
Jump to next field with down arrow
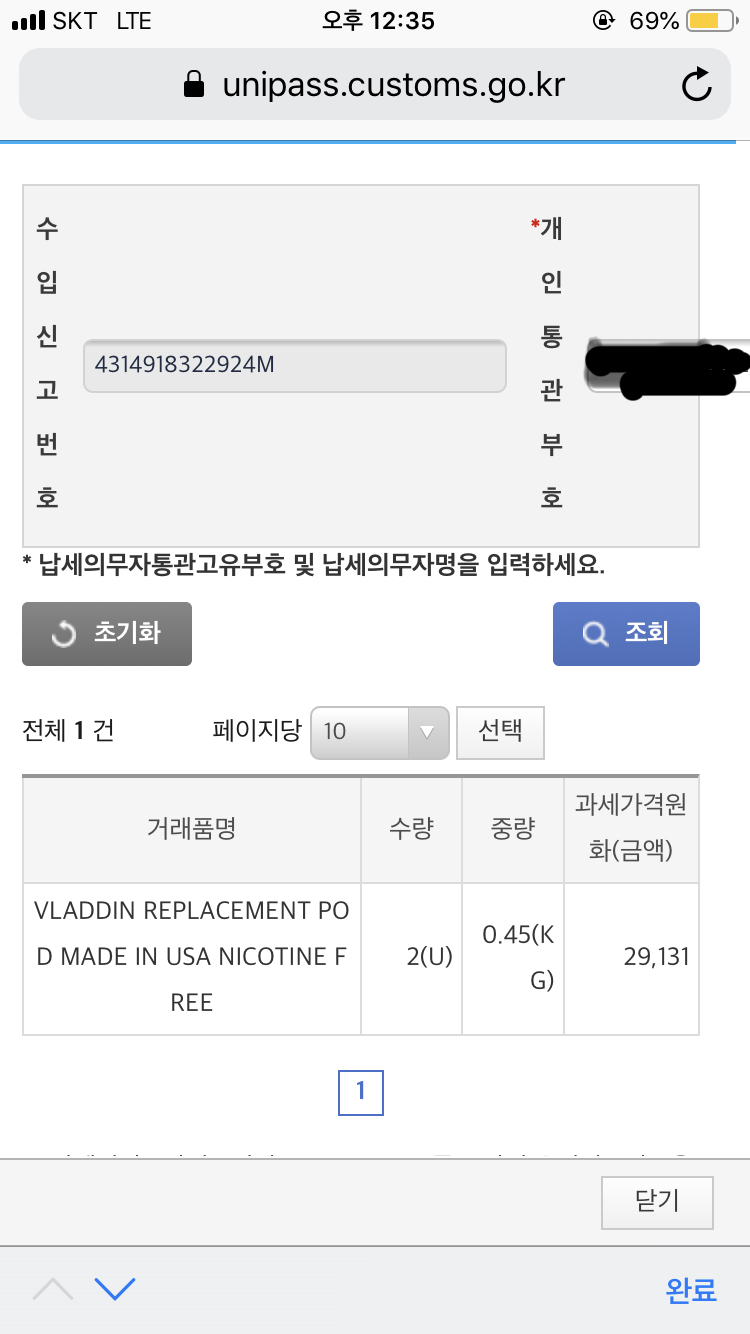pyautogui.click(x=115, y=1290)
